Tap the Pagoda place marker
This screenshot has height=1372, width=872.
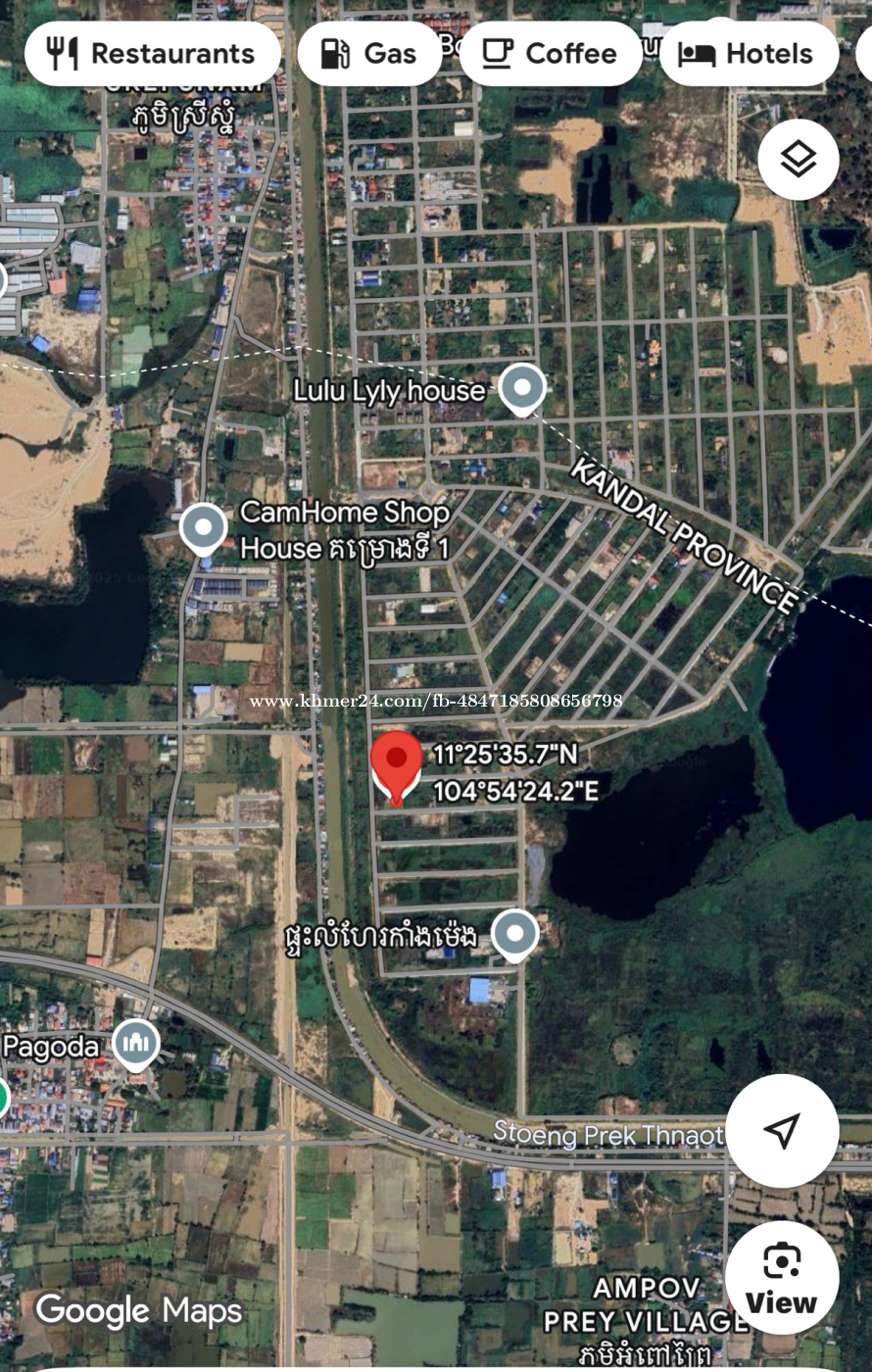point(136,1044)
